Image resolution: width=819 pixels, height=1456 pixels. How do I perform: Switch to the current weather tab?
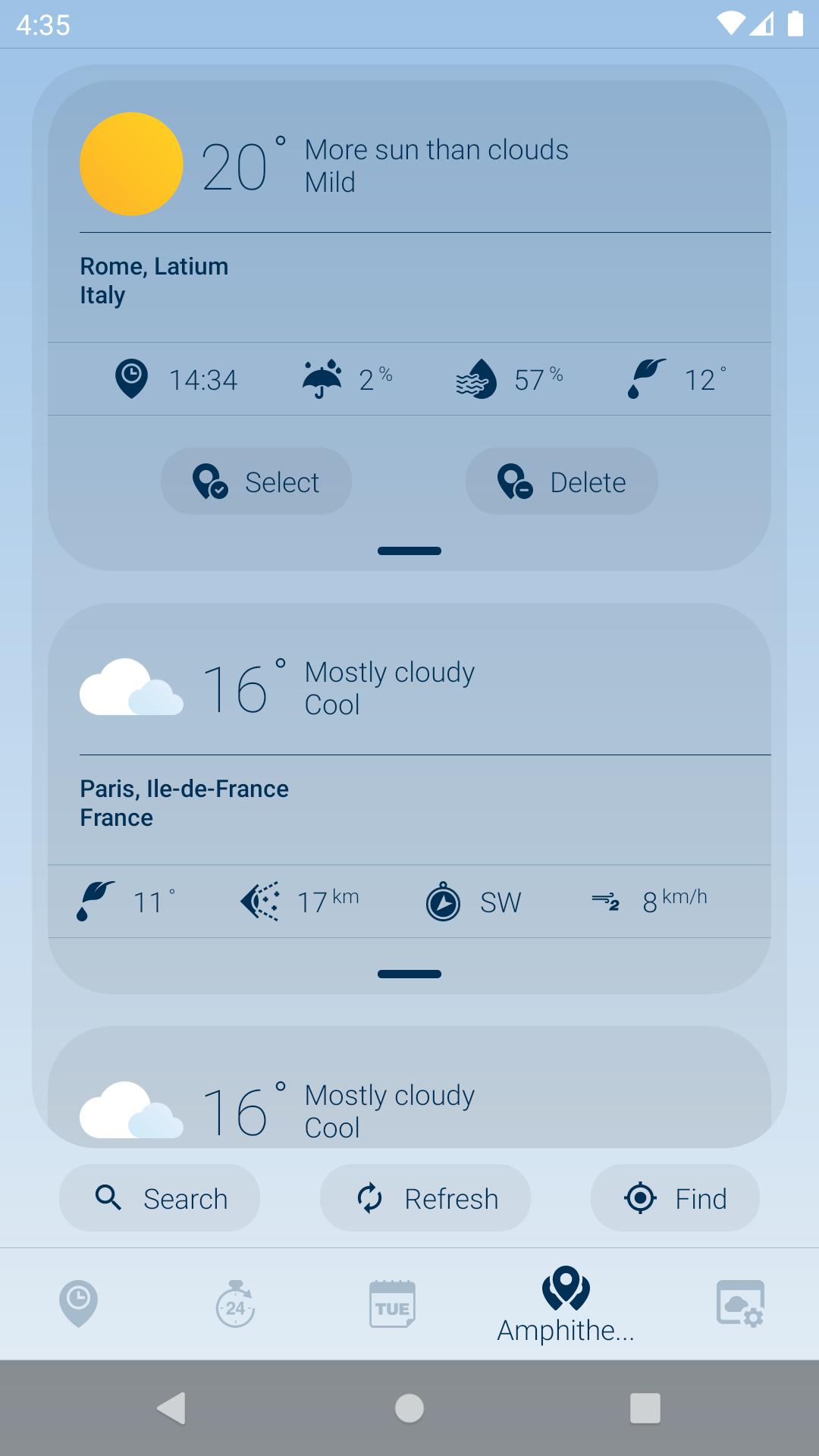pyautogui.click(x=79, y=1304)
